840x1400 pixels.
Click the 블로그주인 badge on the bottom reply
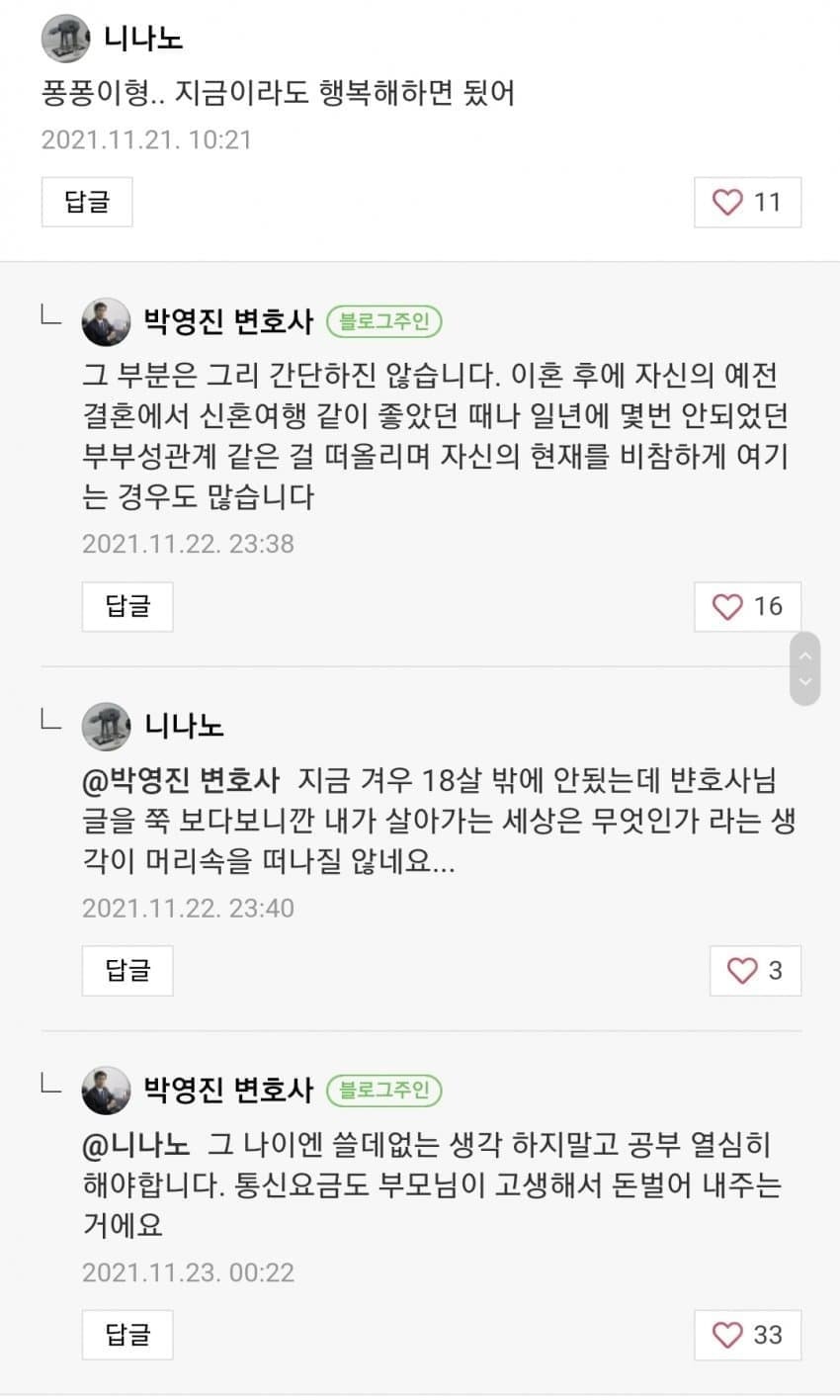pos(383,1090)
